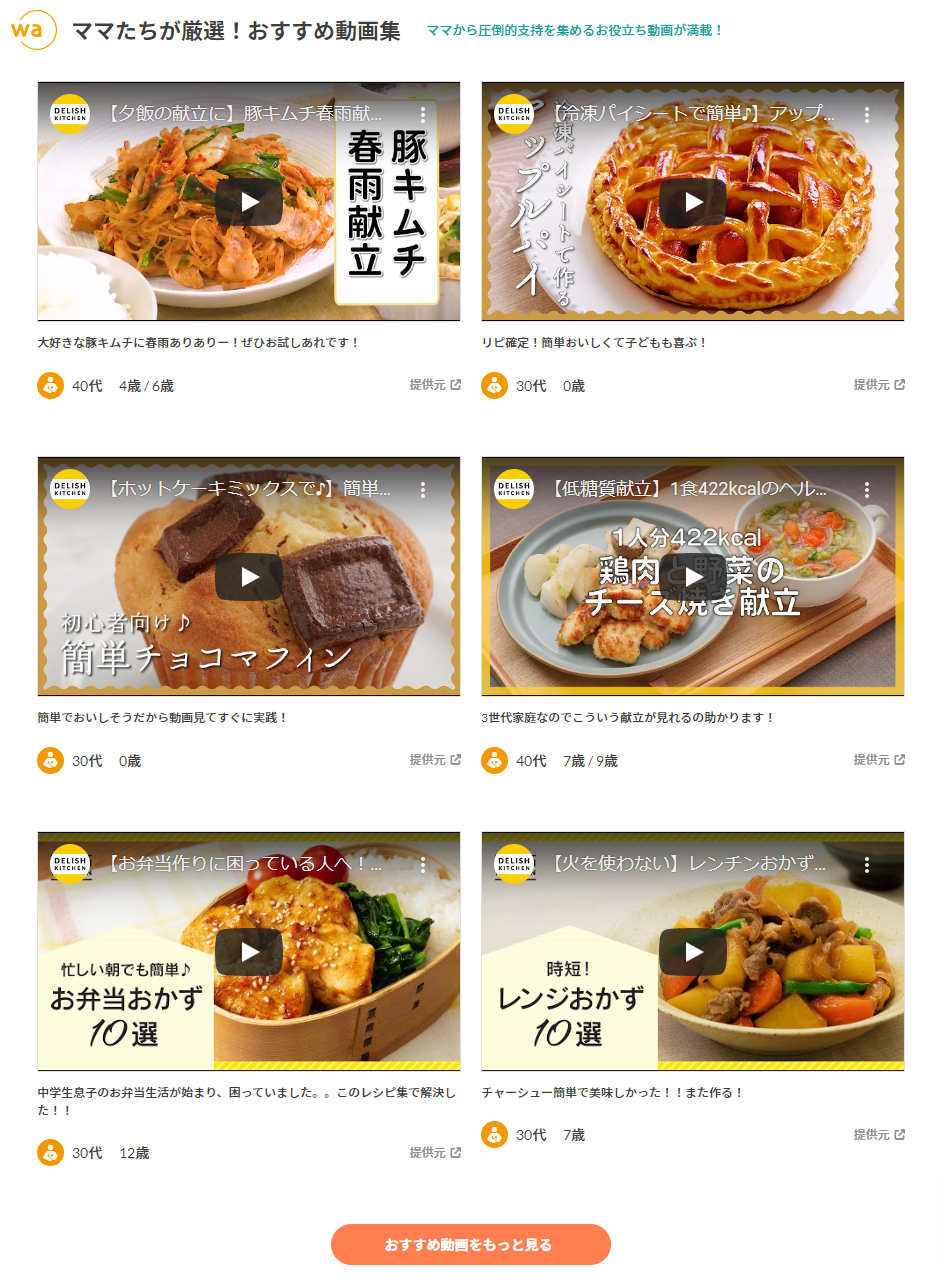Play the 簡単チョコマフィン video
The image size is (941, 1284).
point(248,577)
